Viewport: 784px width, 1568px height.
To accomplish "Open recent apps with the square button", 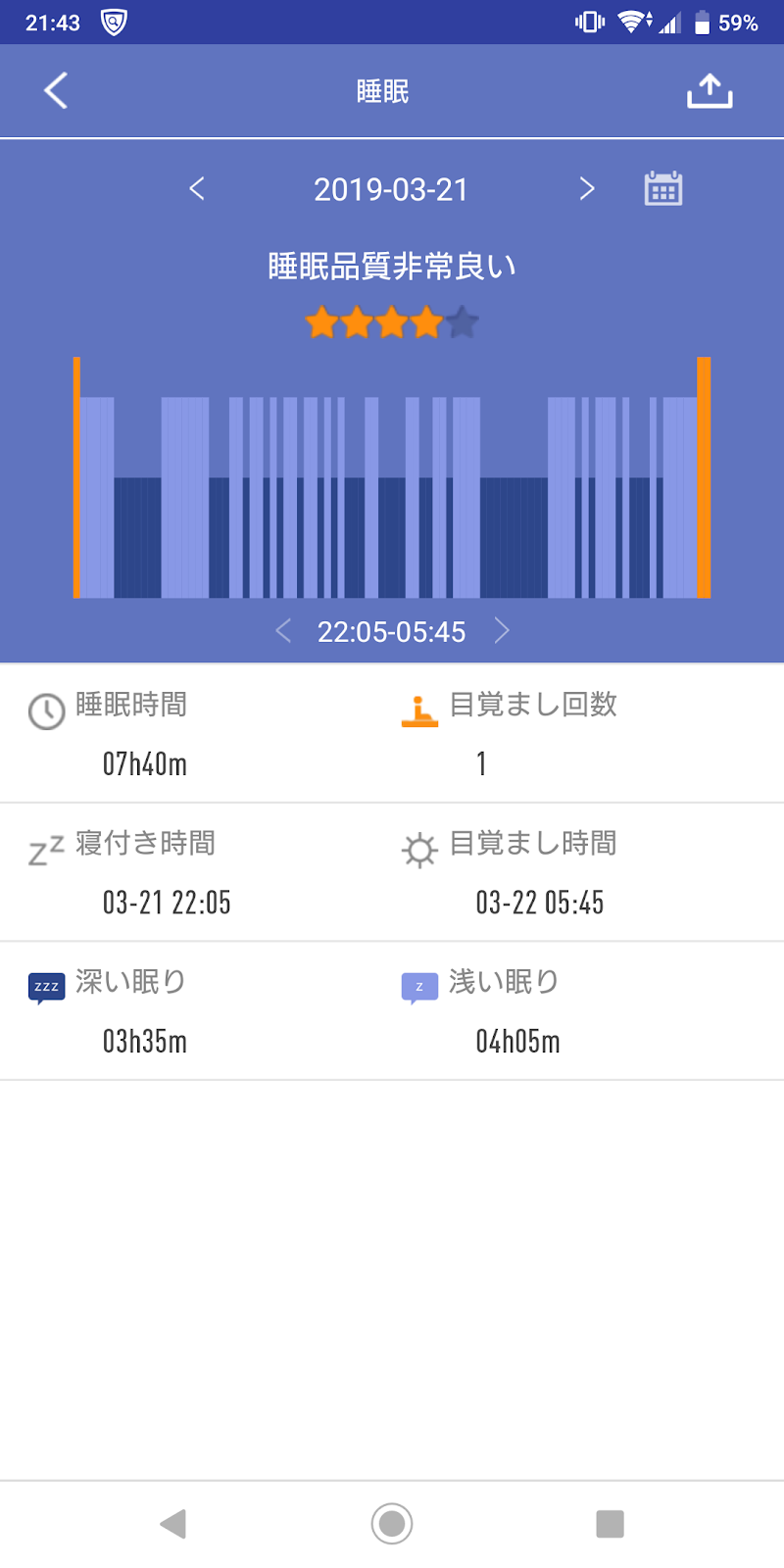I will click(610, 1523).
